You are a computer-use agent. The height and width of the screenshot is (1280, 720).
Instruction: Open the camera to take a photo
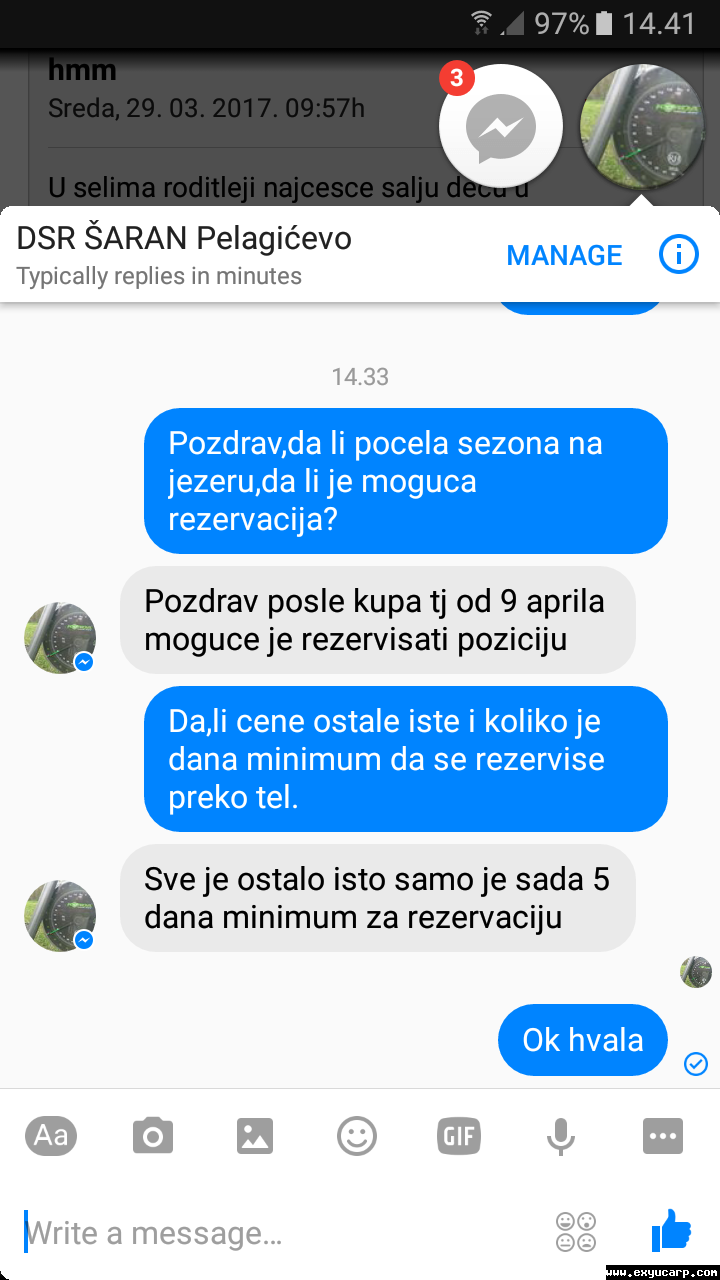pos(153,1135)
